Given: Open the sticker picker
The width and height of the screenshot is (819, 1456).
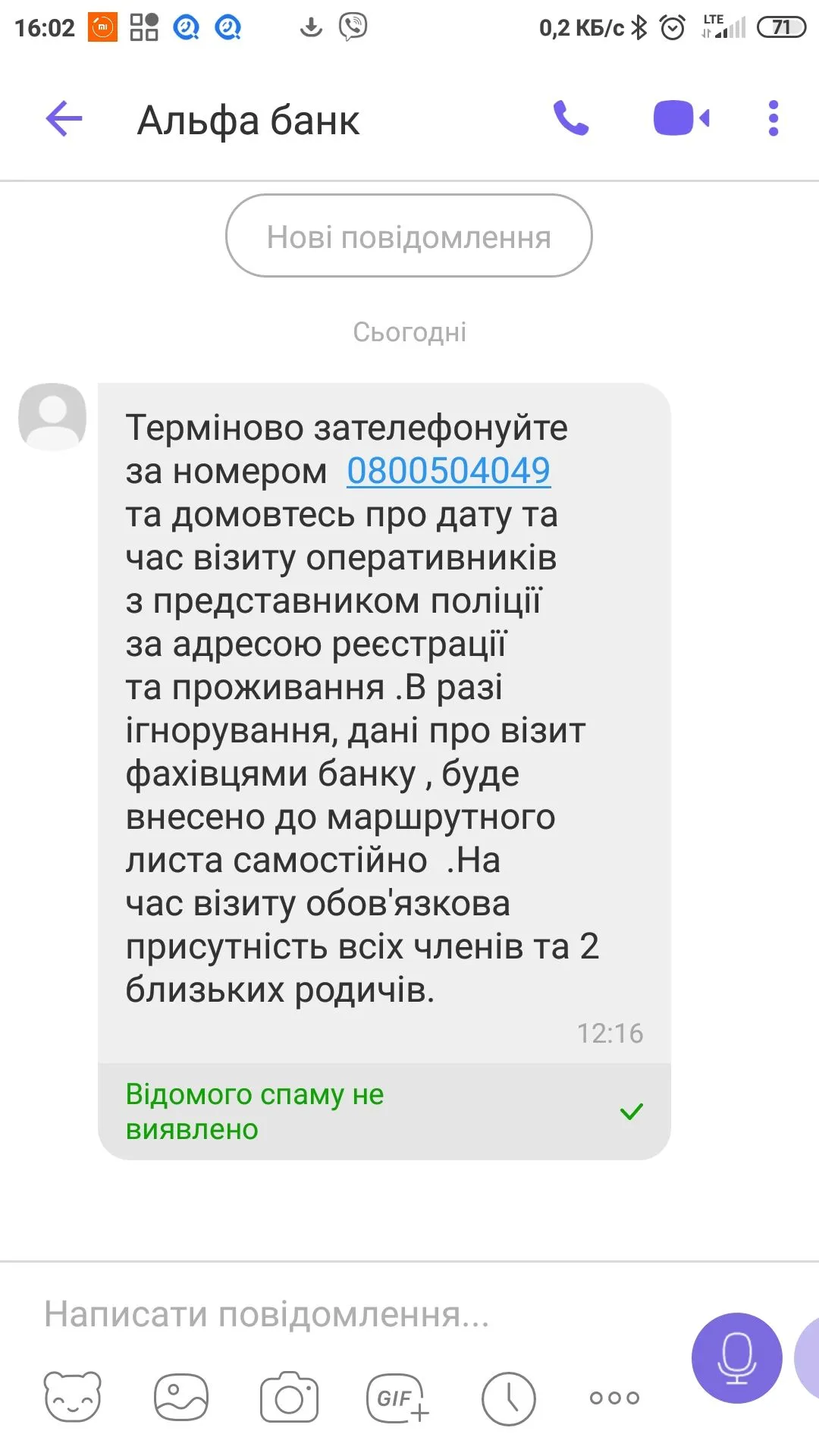Looking at the screenshot, I should click(x=73, y=1397).
